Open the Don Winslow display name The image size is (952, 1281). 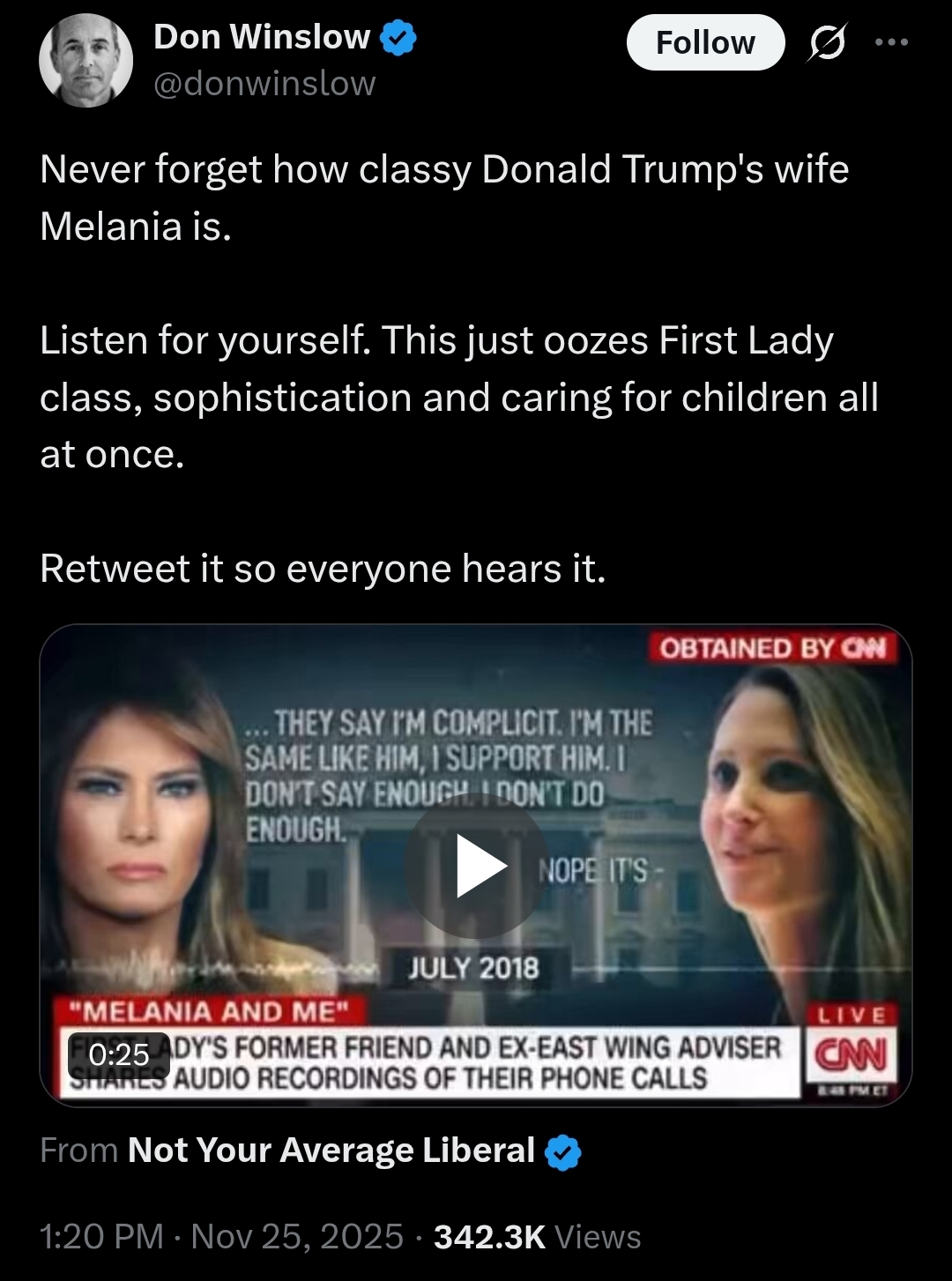pos(262,37)
